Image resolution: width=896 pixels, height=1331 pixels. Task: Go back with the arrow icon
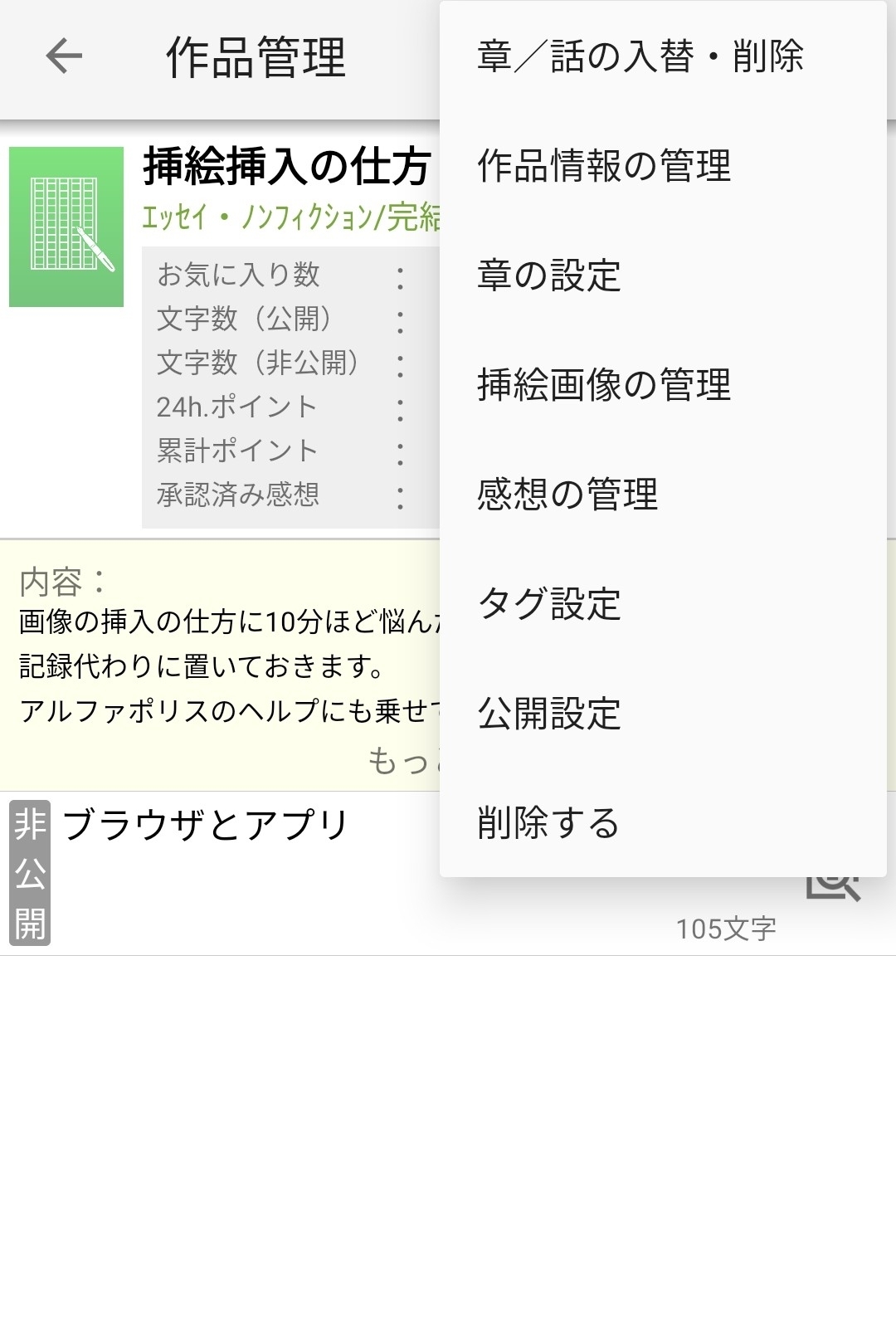click(x=64, y=56)
